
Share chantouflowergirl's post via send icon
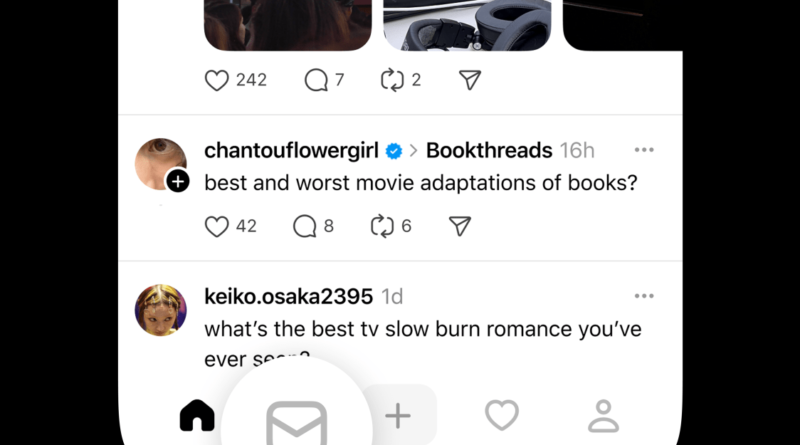click(x=459, y=226)
